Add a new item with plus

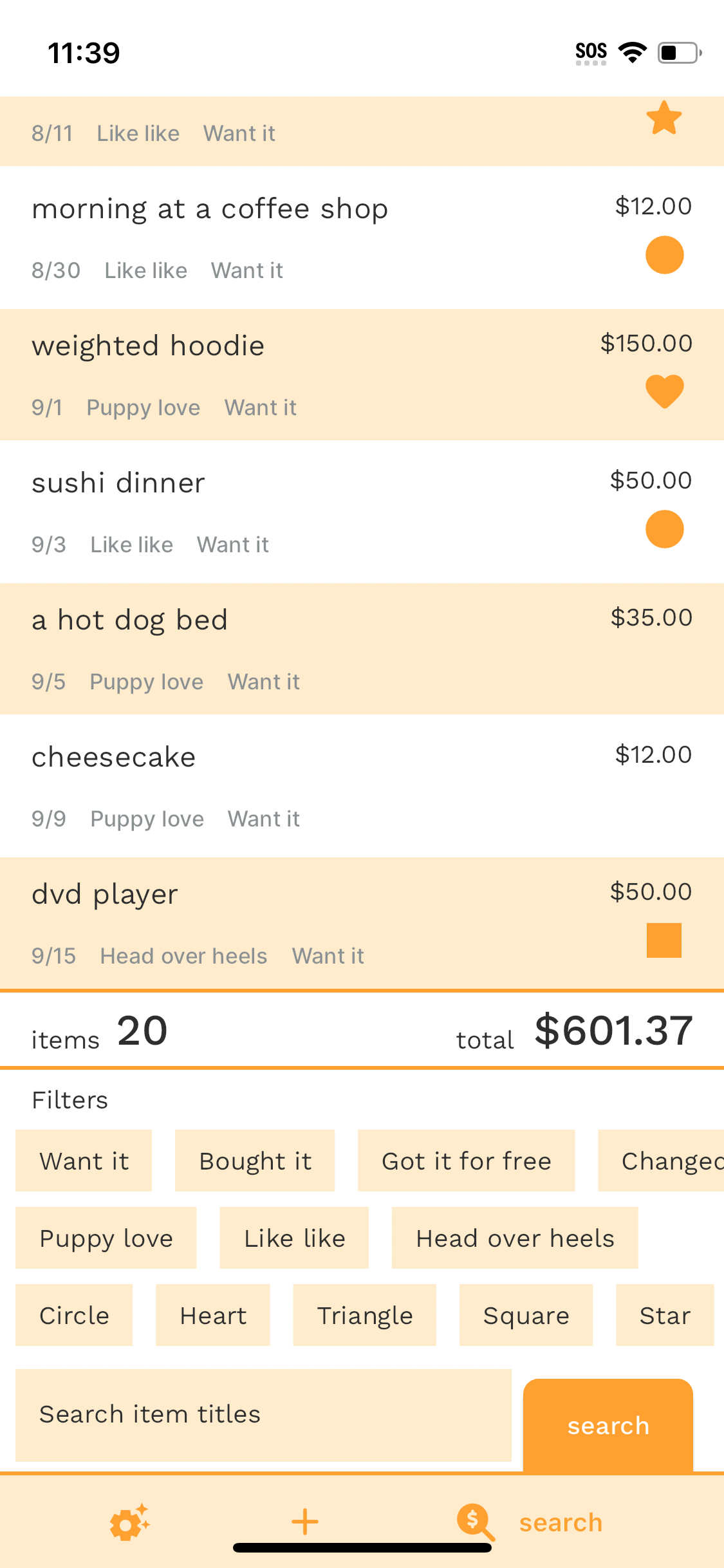pos(304,1522)
